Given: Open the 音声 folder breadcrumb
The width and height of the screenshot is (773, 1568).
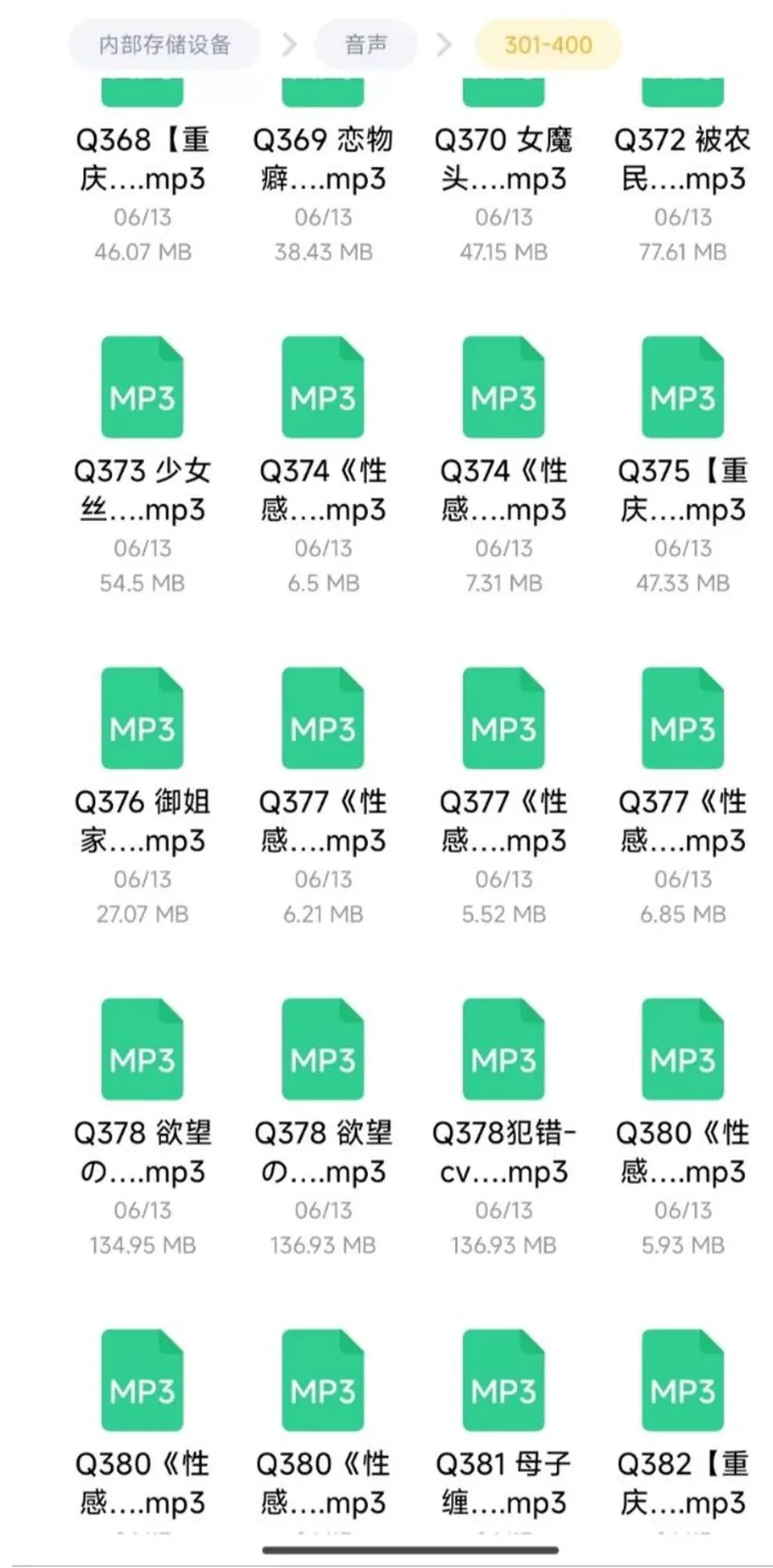Looking at the screenshot, I should click(366, 44).
